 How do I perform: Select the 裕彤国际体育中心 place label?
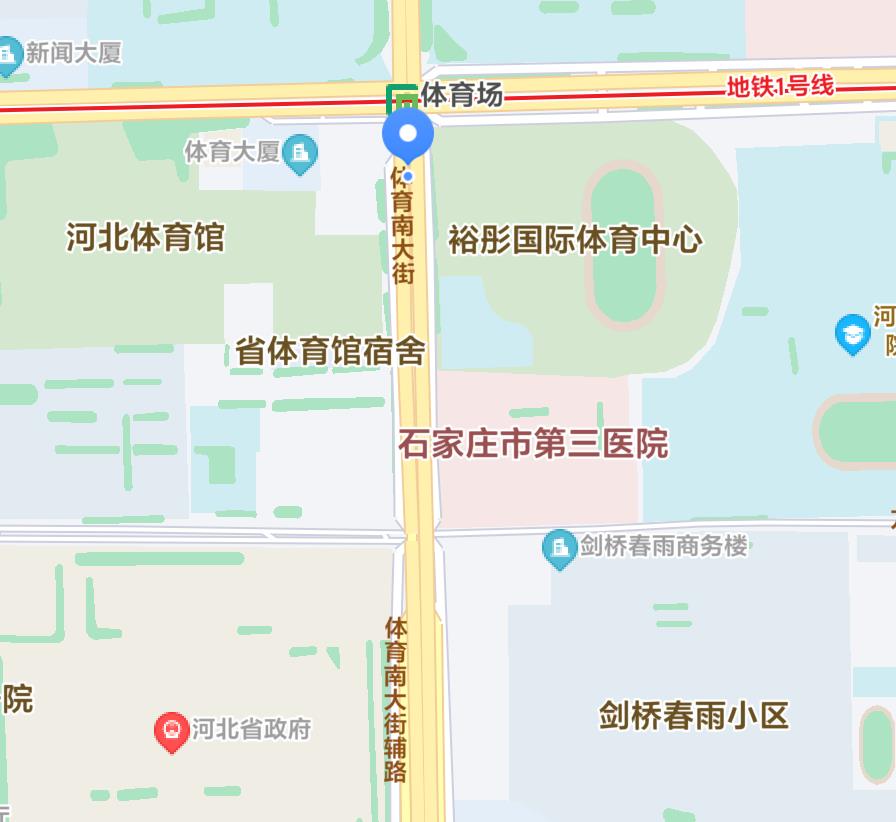(x=575, y=240)
